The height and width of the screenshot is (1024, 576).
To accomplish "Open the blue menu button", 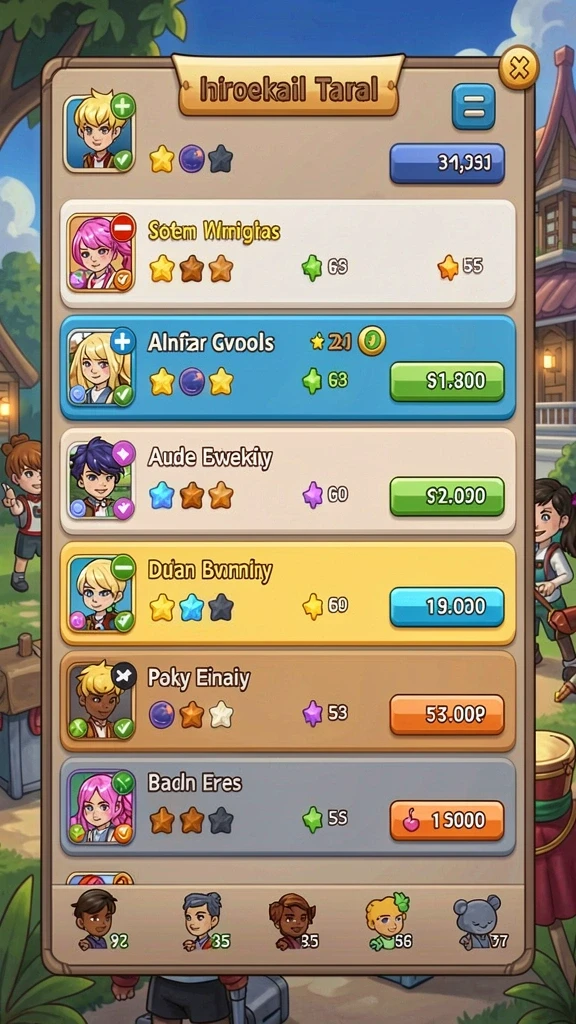I will tap(473, 106).
